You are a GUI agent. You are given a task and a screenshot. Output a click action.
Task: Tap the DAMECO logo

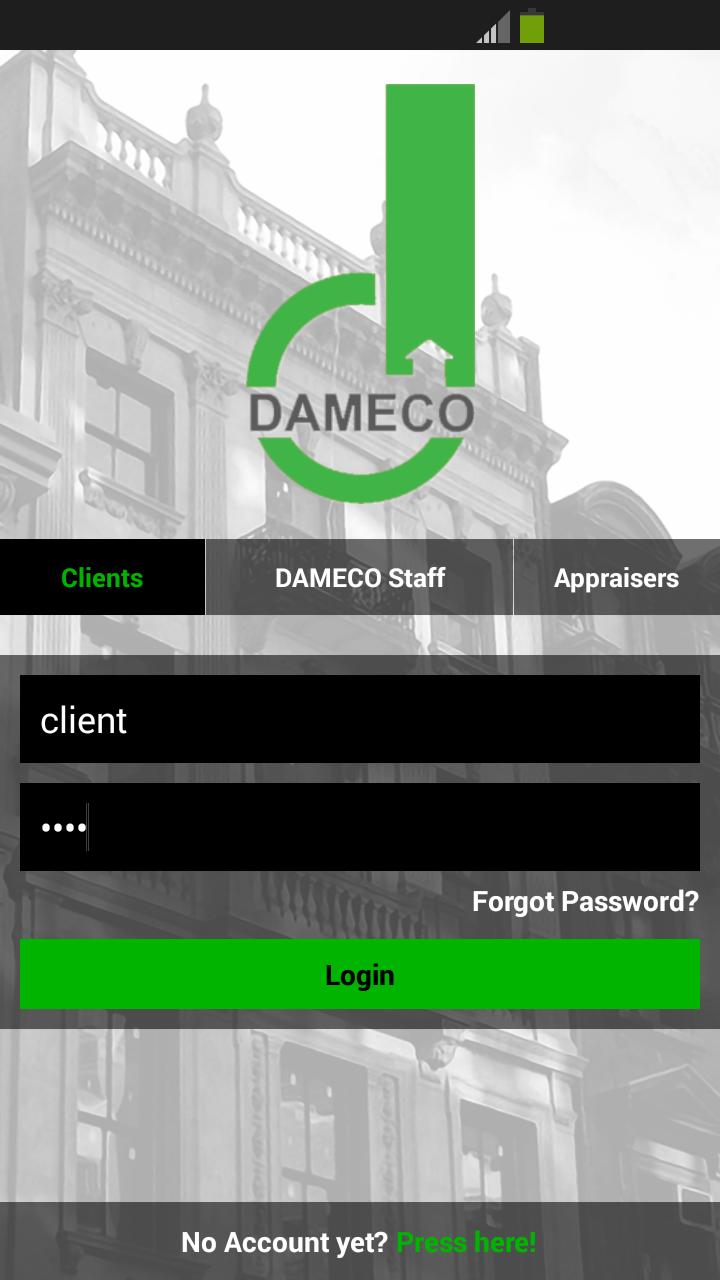360,290
